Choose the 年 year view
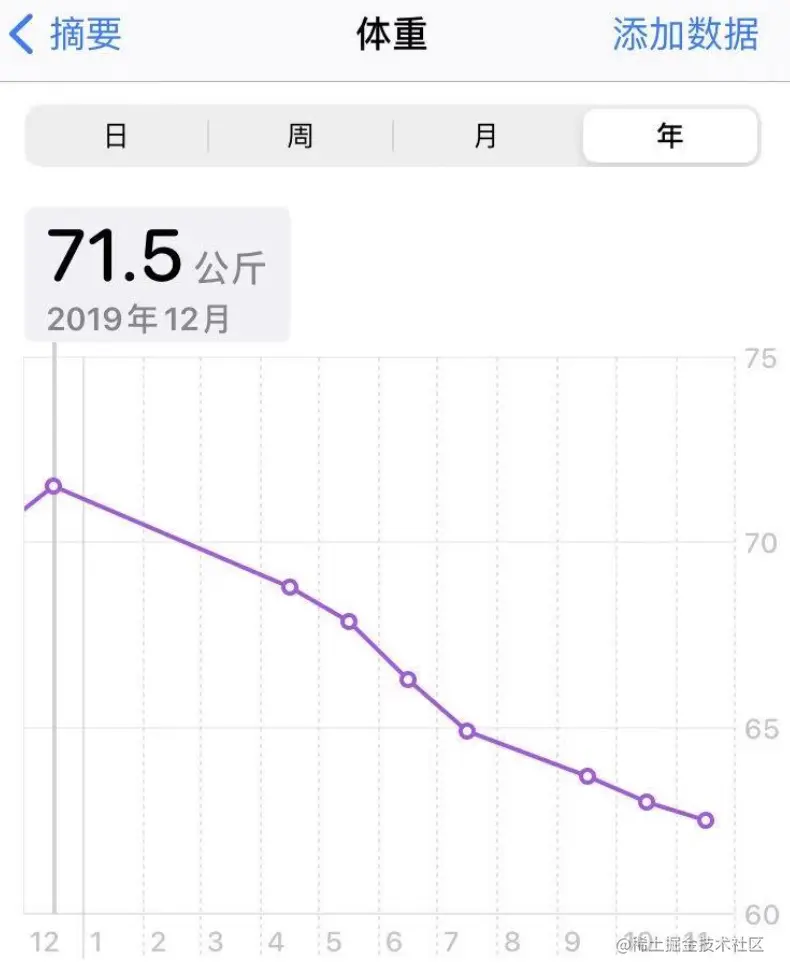This screenshot has width=790, height=980. click(x=669, y=136)
